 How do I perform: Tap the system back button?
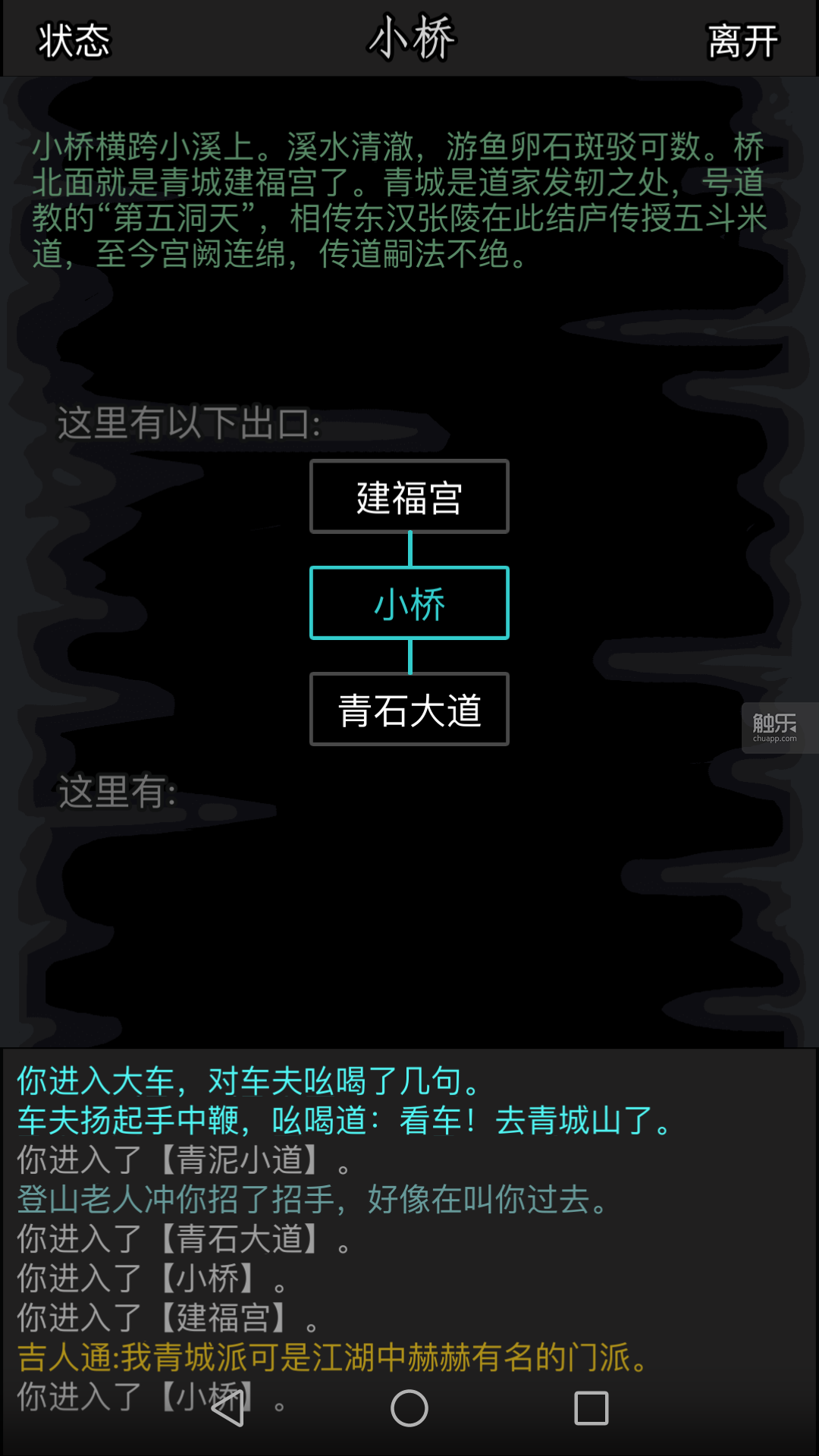point(227,1408)
